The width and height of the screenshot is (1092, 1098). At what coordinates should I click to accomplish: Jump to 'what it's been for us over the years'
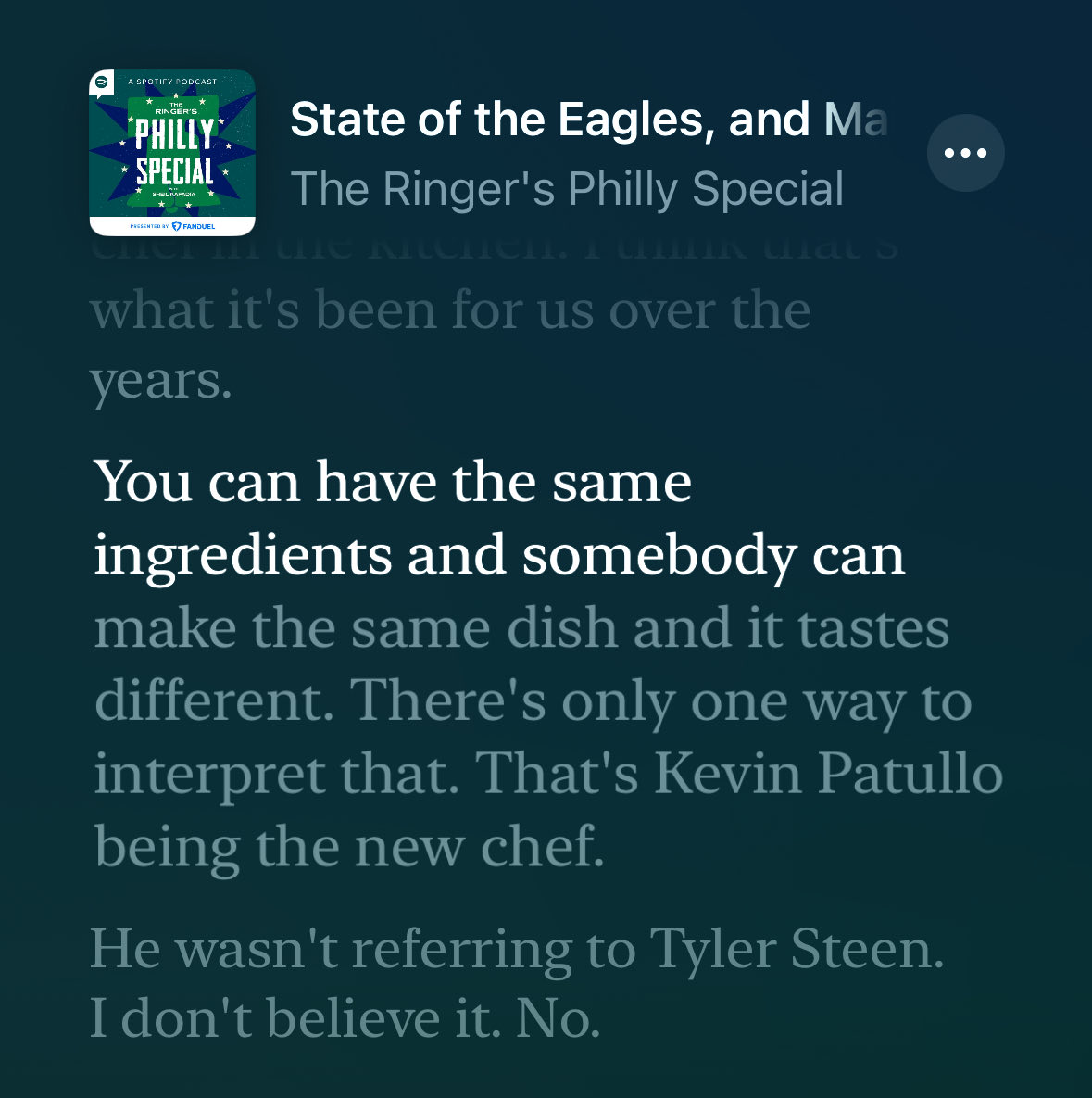[x=450, y=346]
